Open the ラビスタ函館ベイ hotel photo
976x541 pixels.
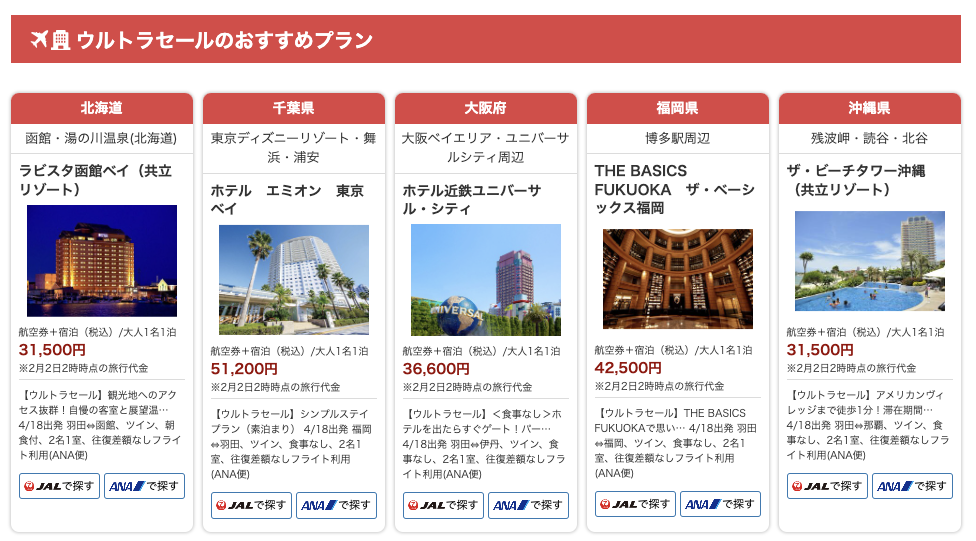[102, 261]
